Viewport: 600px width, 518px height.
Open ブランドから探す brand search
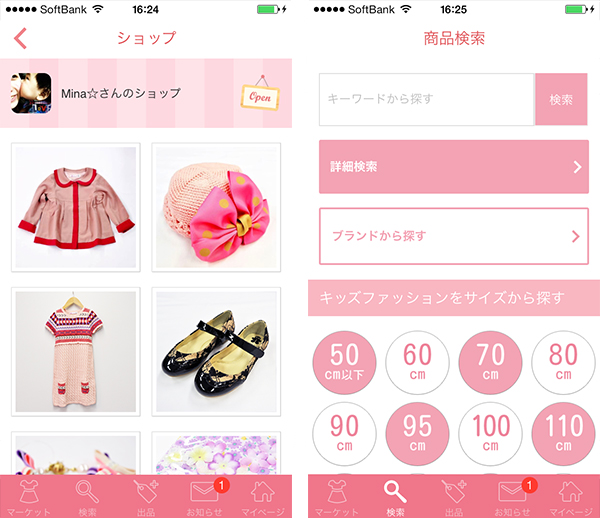tap(453, 236)
